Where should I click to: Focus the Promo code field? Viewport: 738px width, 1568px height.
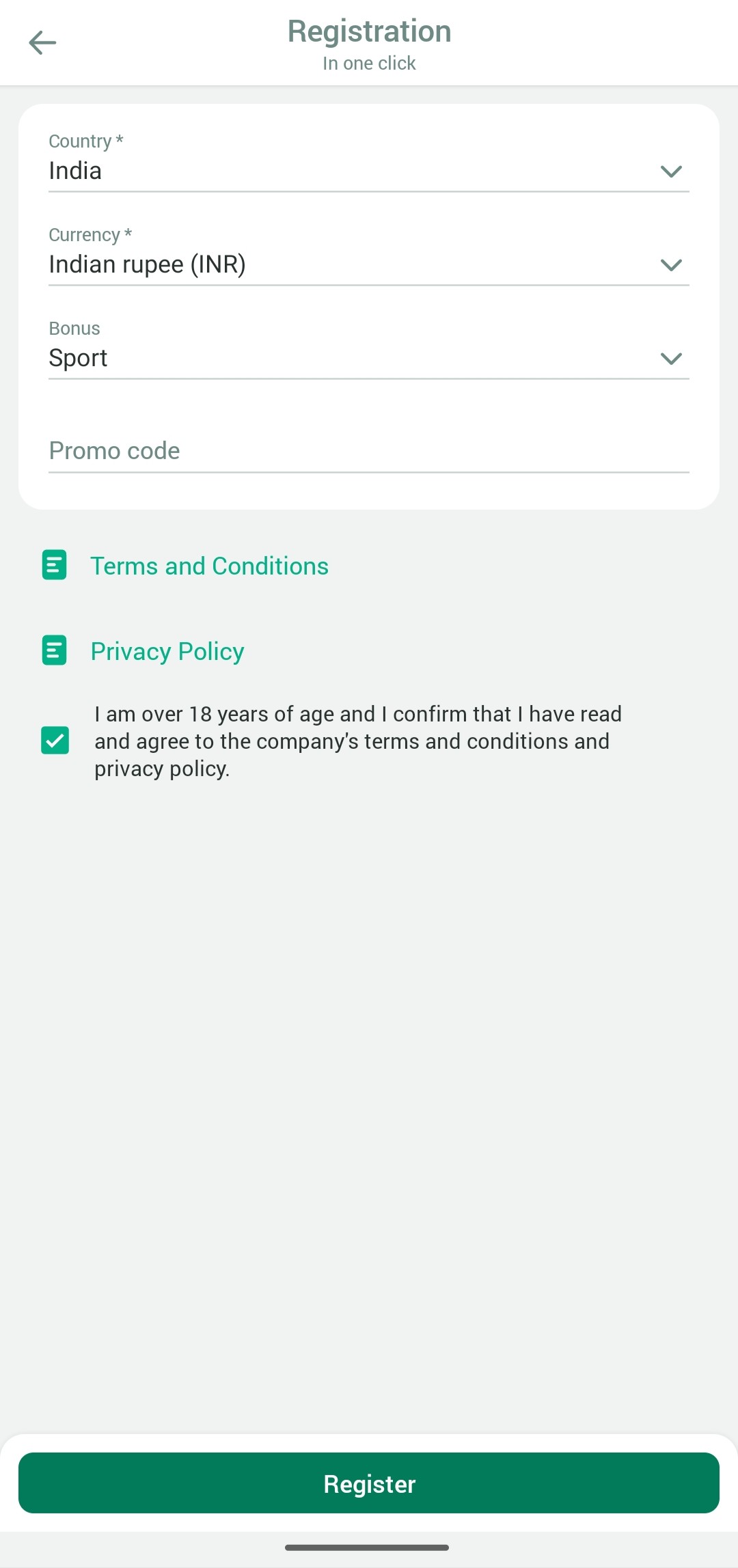[369, 451]
